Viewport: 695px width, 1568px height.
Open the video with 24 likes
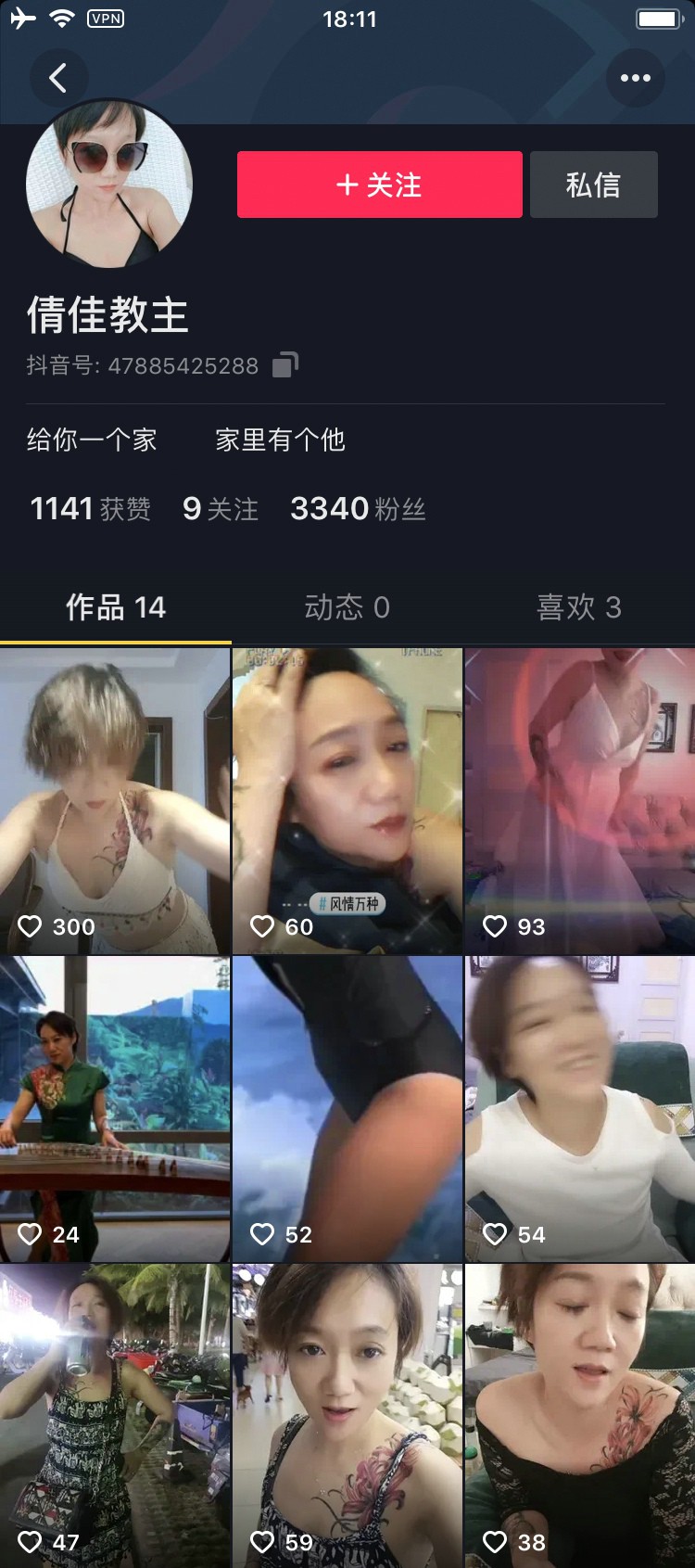point(115,1108)
